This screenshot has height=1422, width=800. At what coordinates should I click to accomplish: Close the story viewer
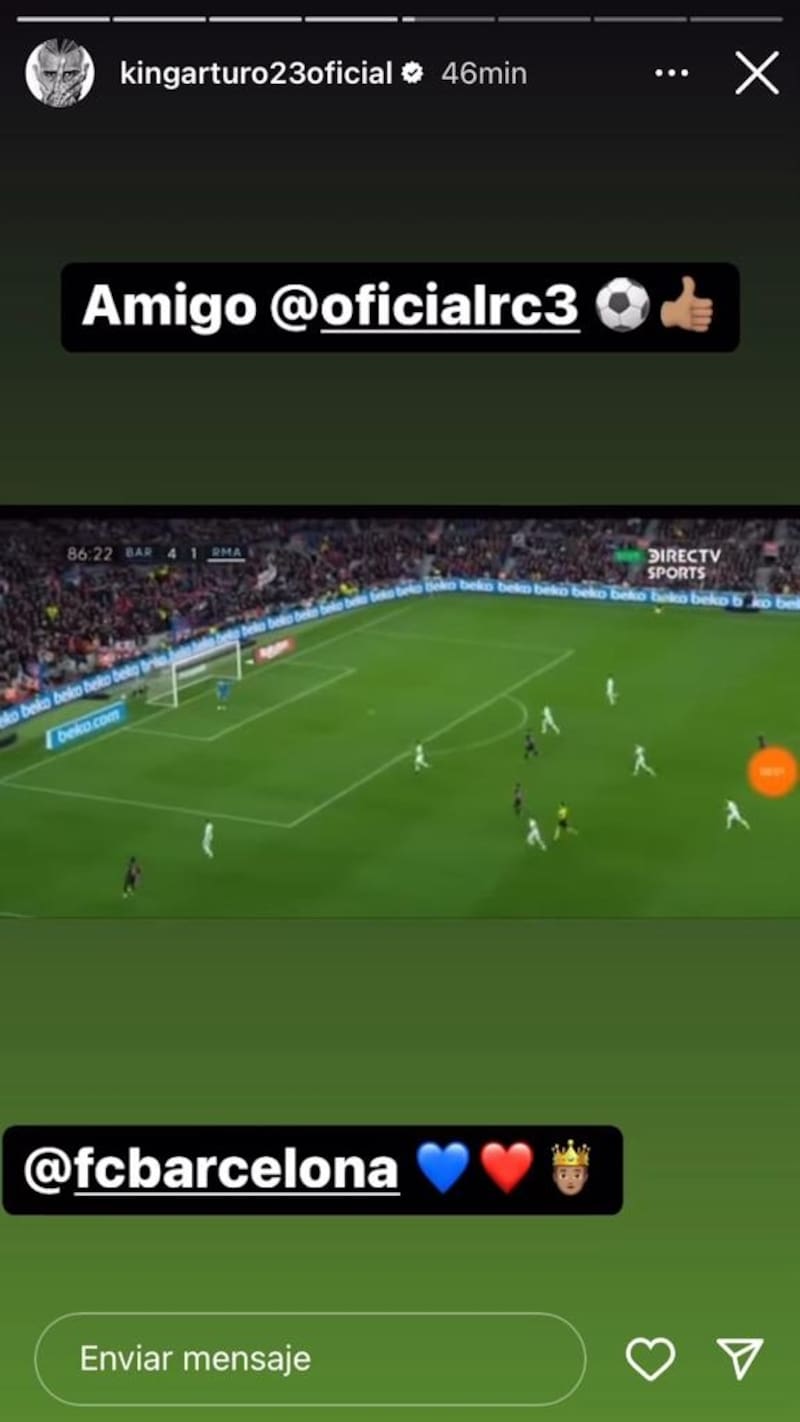(757, 74)
